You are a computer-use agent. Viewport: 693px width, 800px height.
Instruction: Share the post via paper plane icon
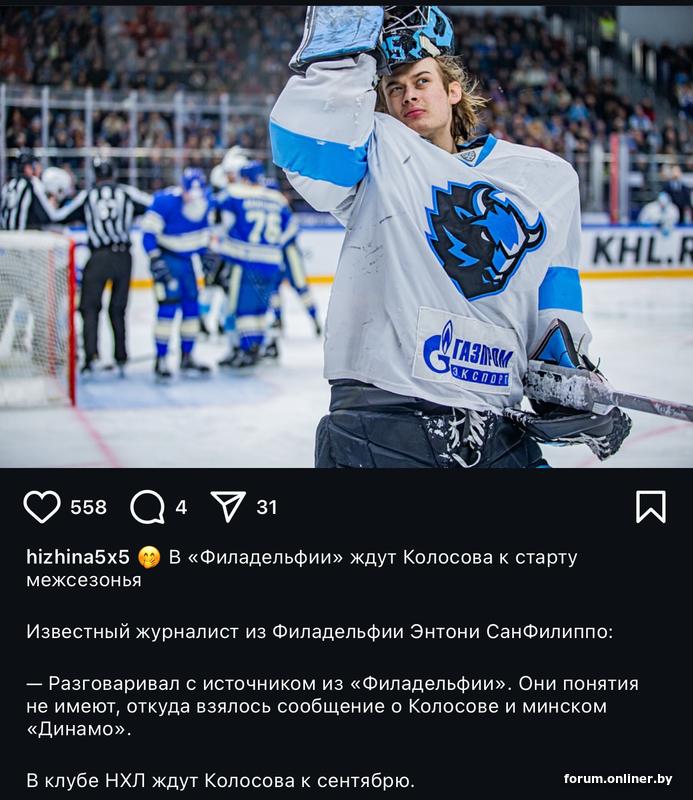point(229,507)
